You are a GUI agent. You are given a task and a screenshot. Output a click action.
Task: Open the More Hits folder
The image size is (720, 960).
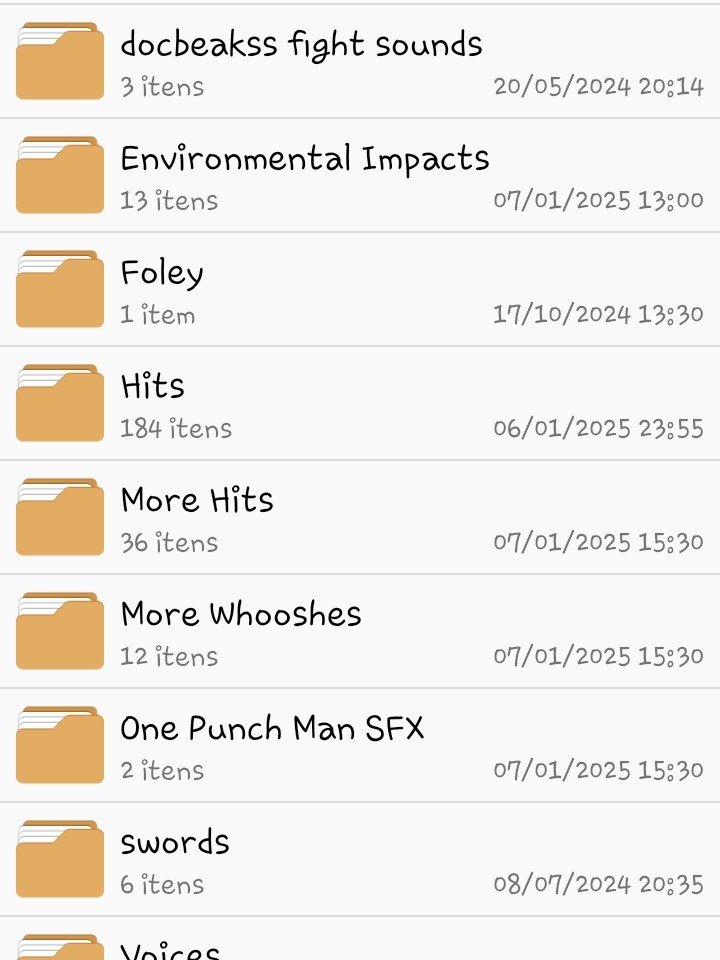pos(197,518)
